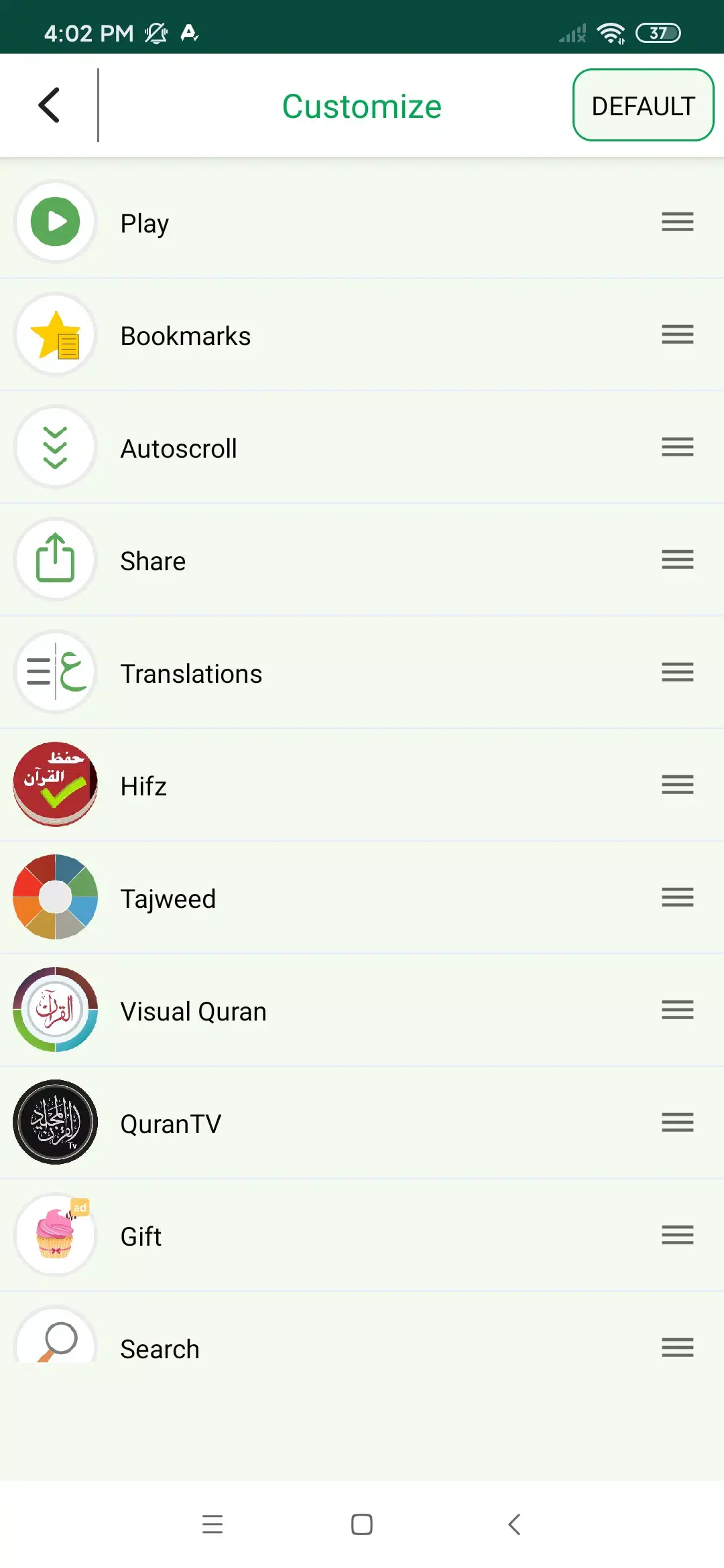Go back using the arrow

pos(48,105)
